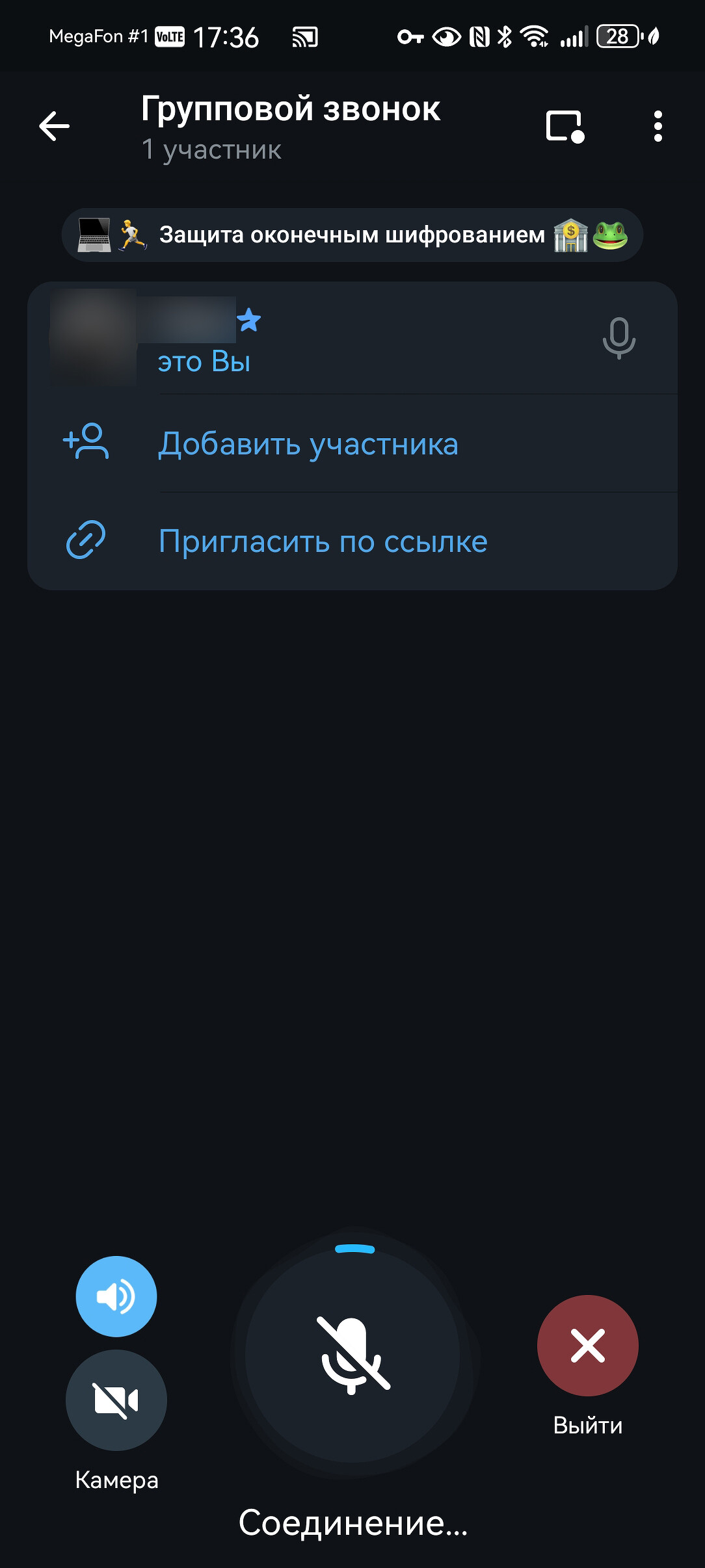705x1568 pixels.
Task: Open your participant row marked 'это Вы'
Action: click(x=351, y=339)
